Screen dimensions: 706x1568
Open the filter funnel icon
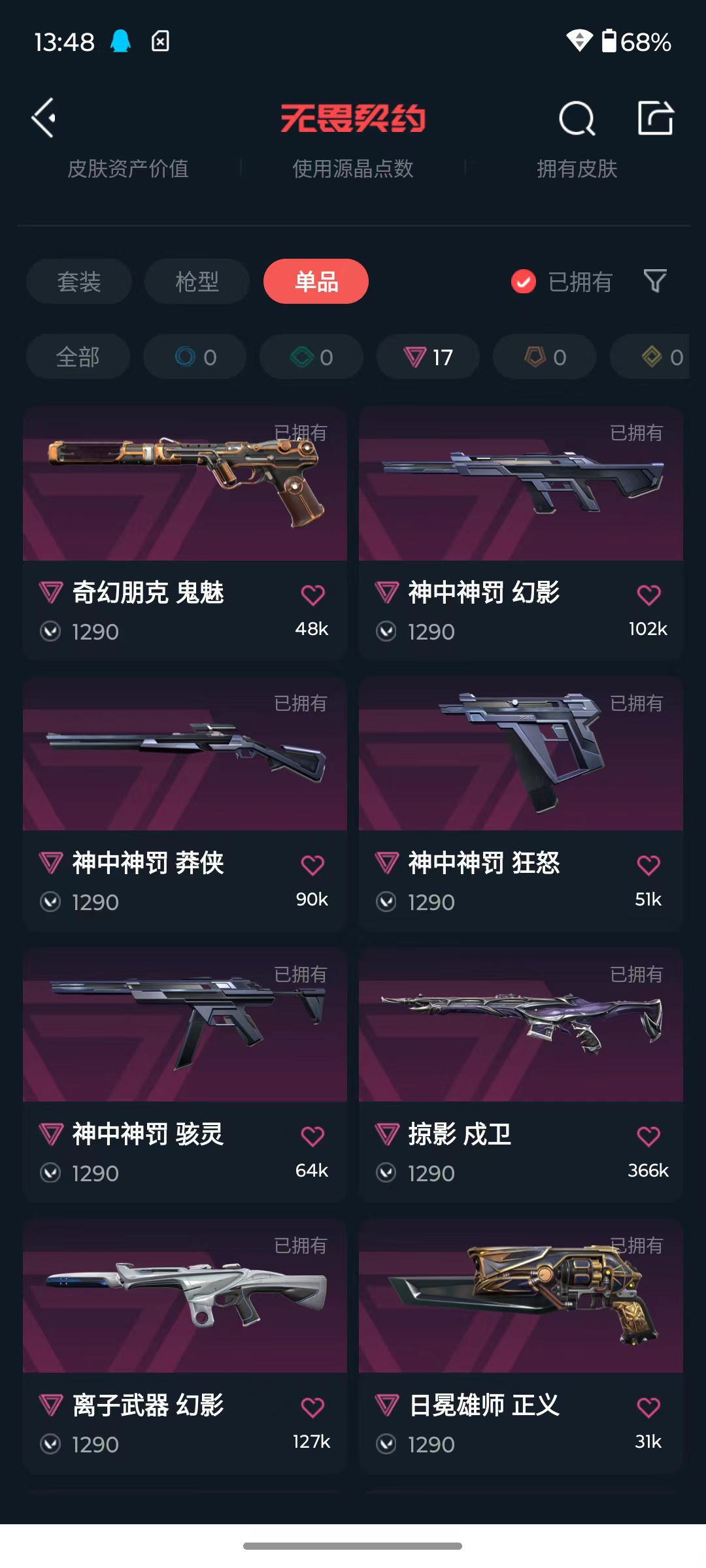655,282
